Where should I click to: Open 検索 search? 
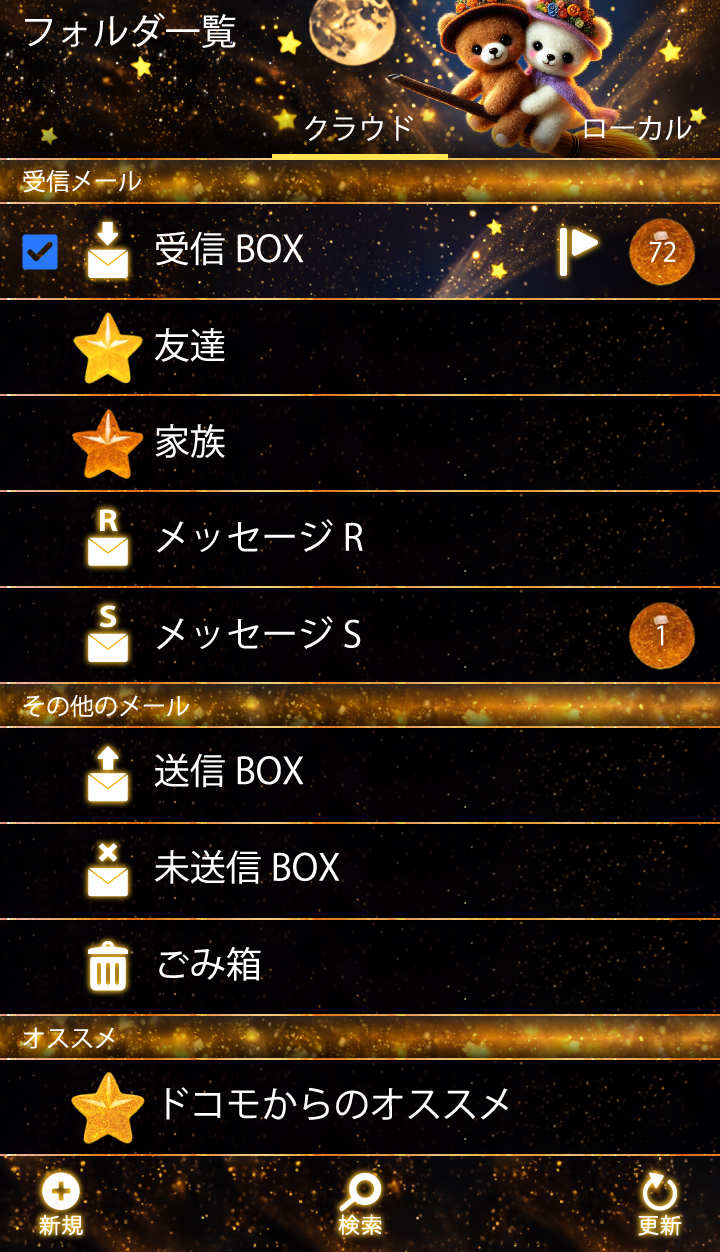(360, 1204)
